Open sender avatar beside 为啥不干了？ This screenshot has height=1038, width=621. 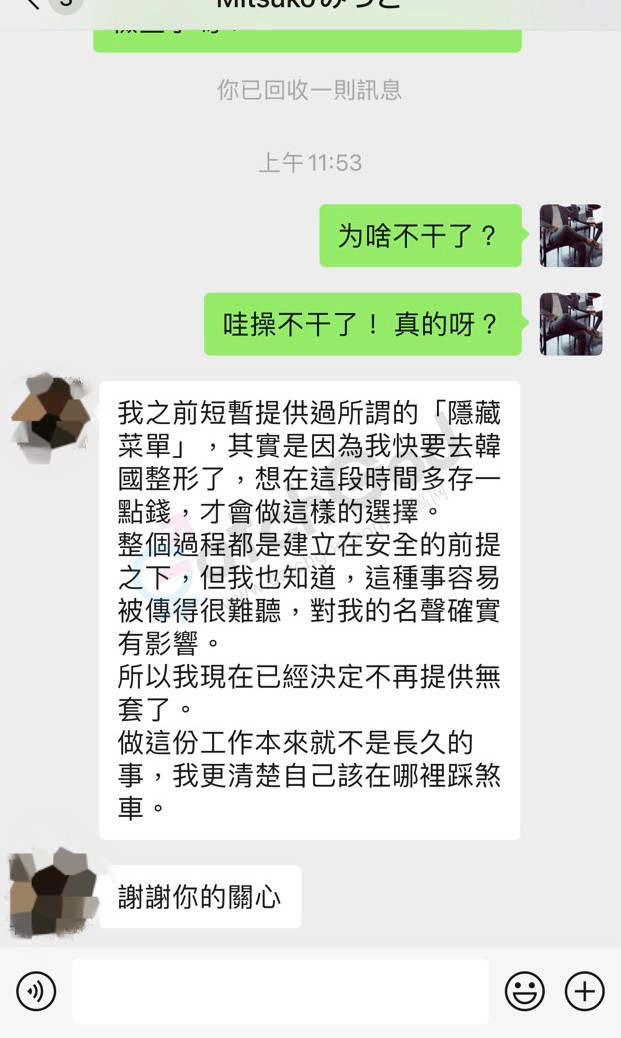[x=571, y=236]
